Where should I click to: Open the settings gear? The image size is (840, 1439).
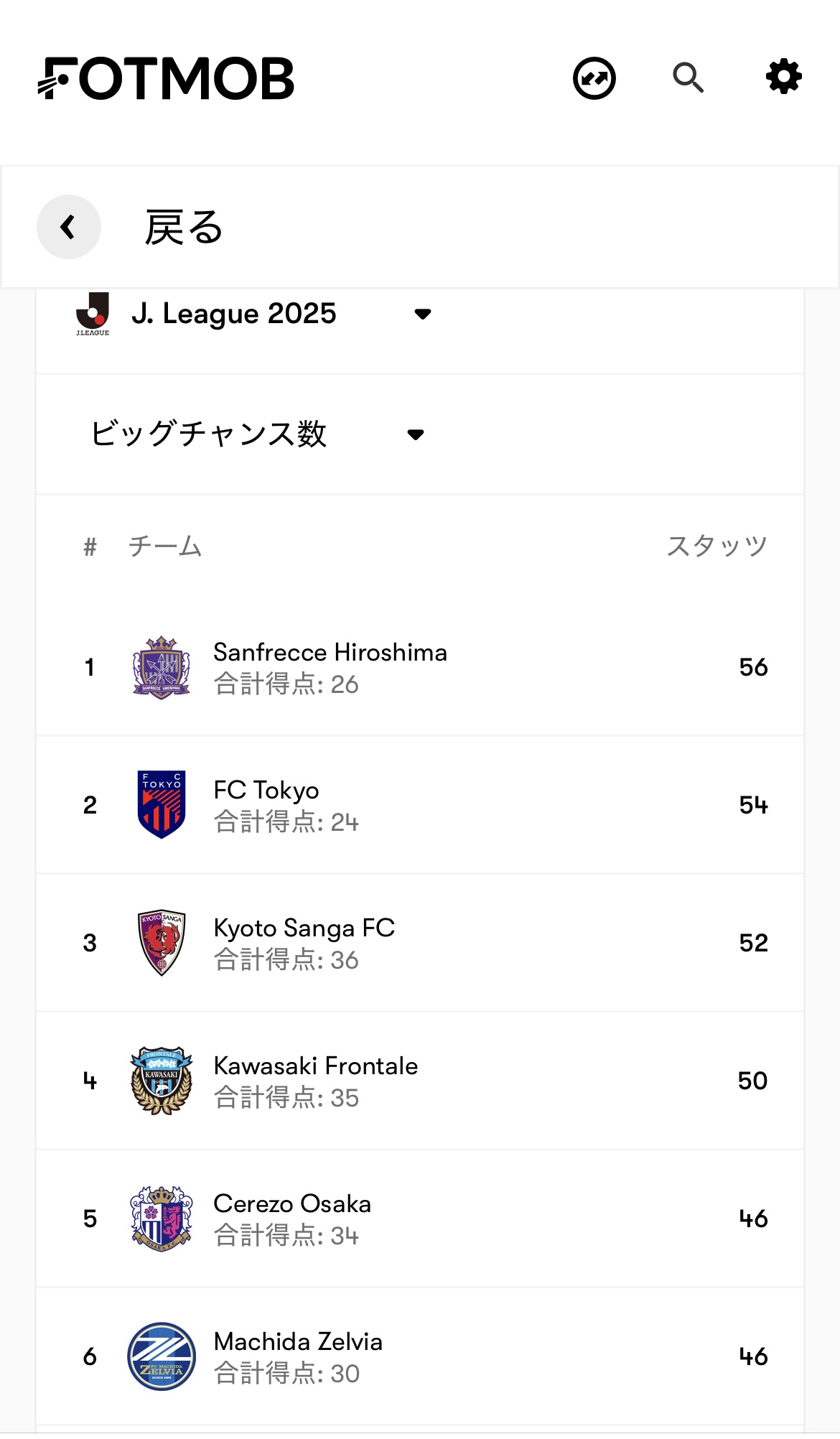pos(783,77)
